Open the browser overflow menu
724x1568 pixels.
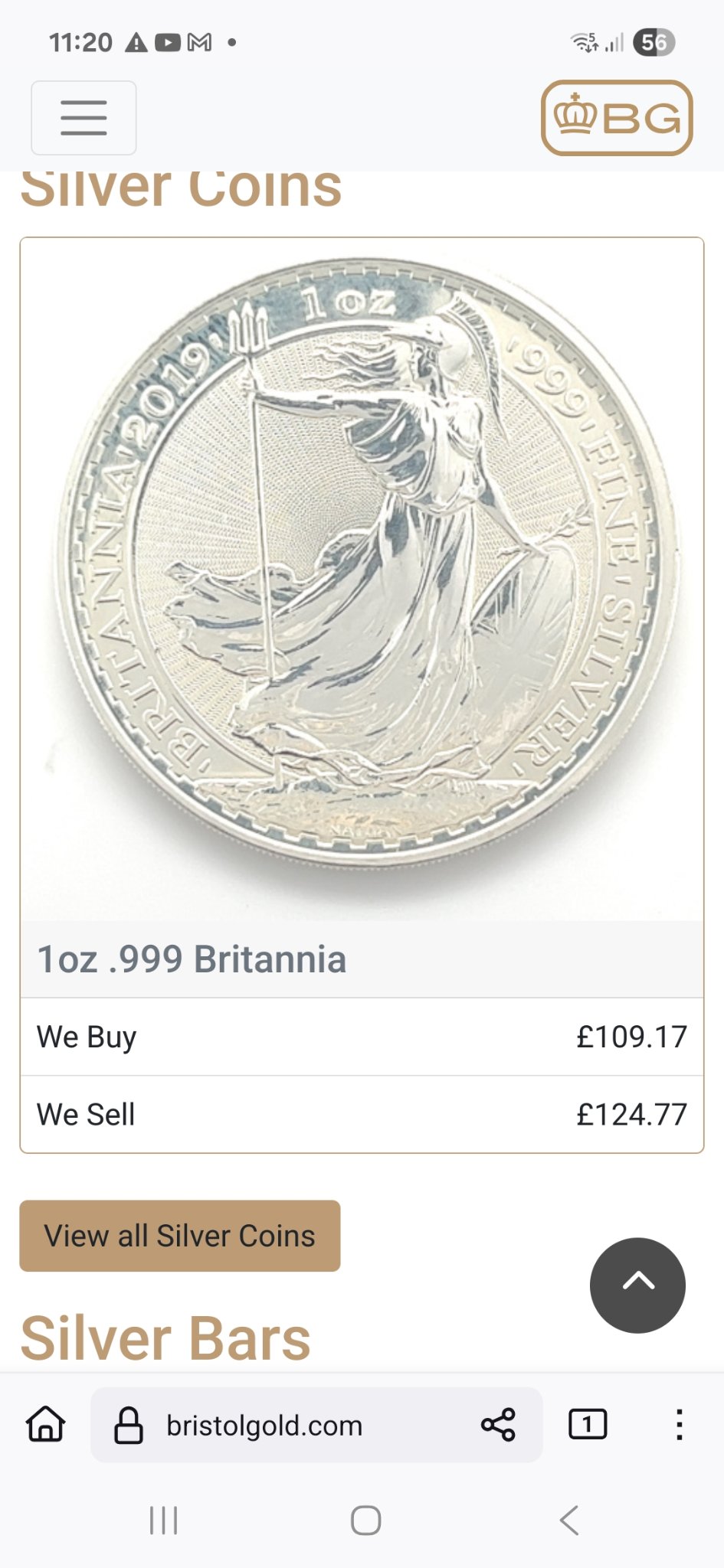coord(679,1425)
